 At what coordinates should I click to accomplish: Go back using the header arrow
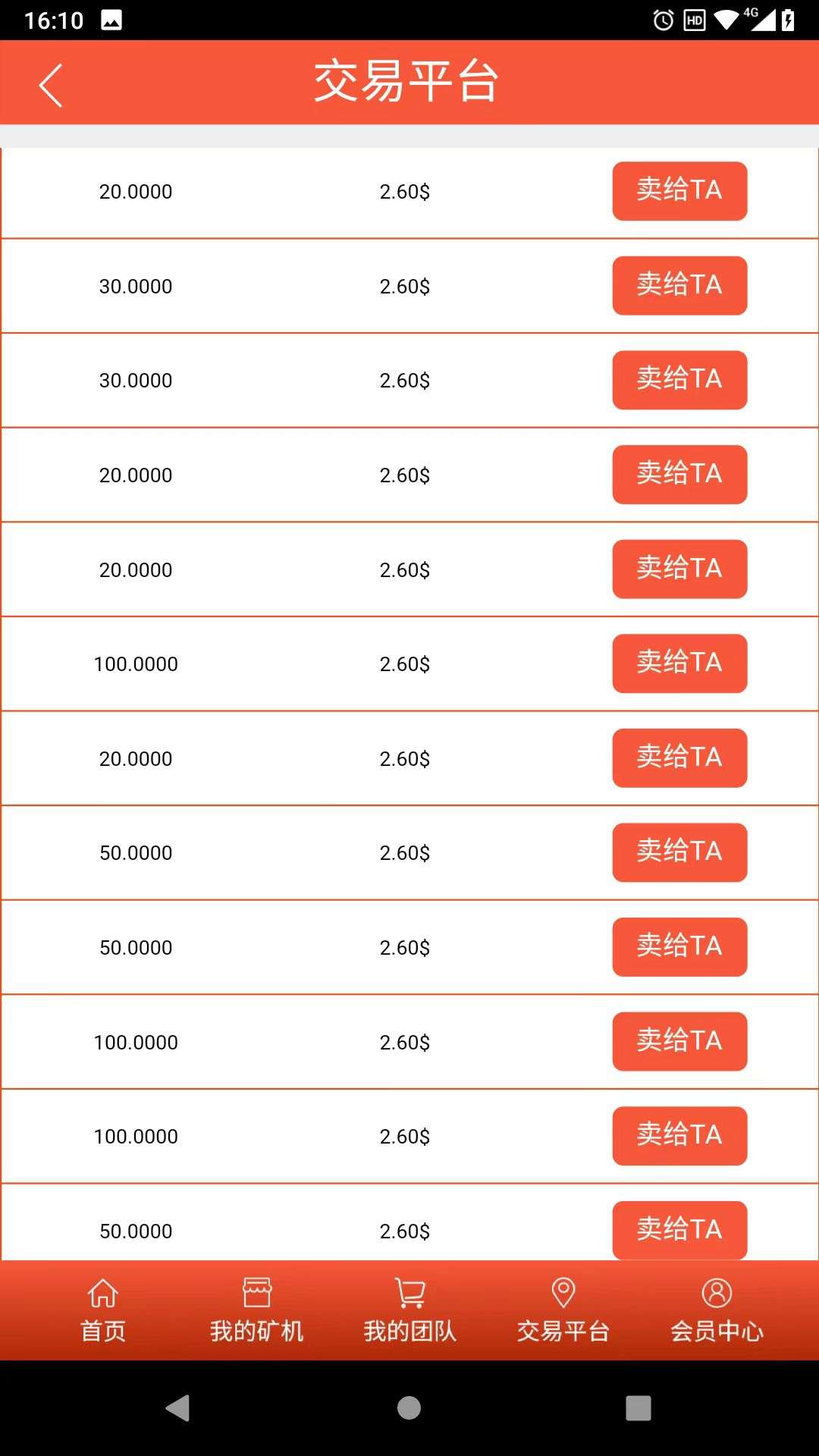tap(50, 85)
